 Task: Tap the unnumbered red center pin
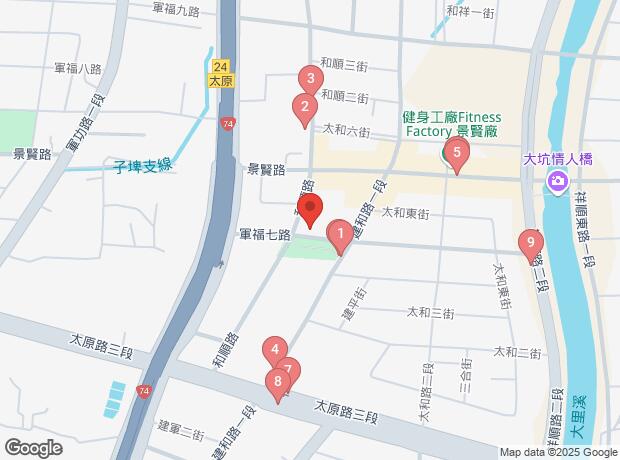pos(310,211)
